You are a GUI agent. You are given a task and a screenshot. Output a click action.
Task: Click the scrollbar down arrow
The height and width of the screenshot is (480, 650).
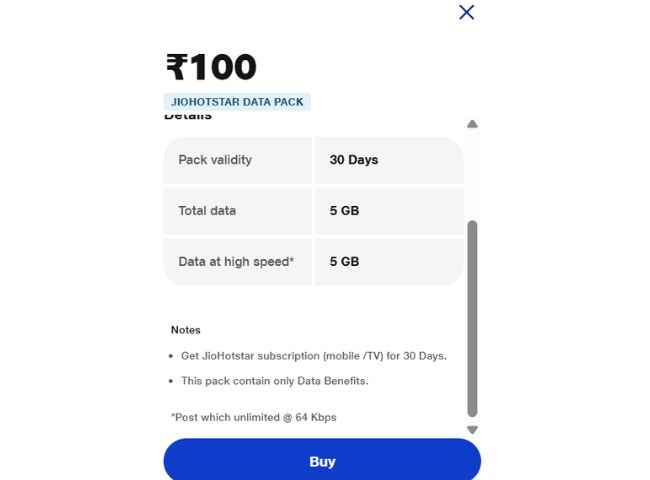[x=472, y=430]
